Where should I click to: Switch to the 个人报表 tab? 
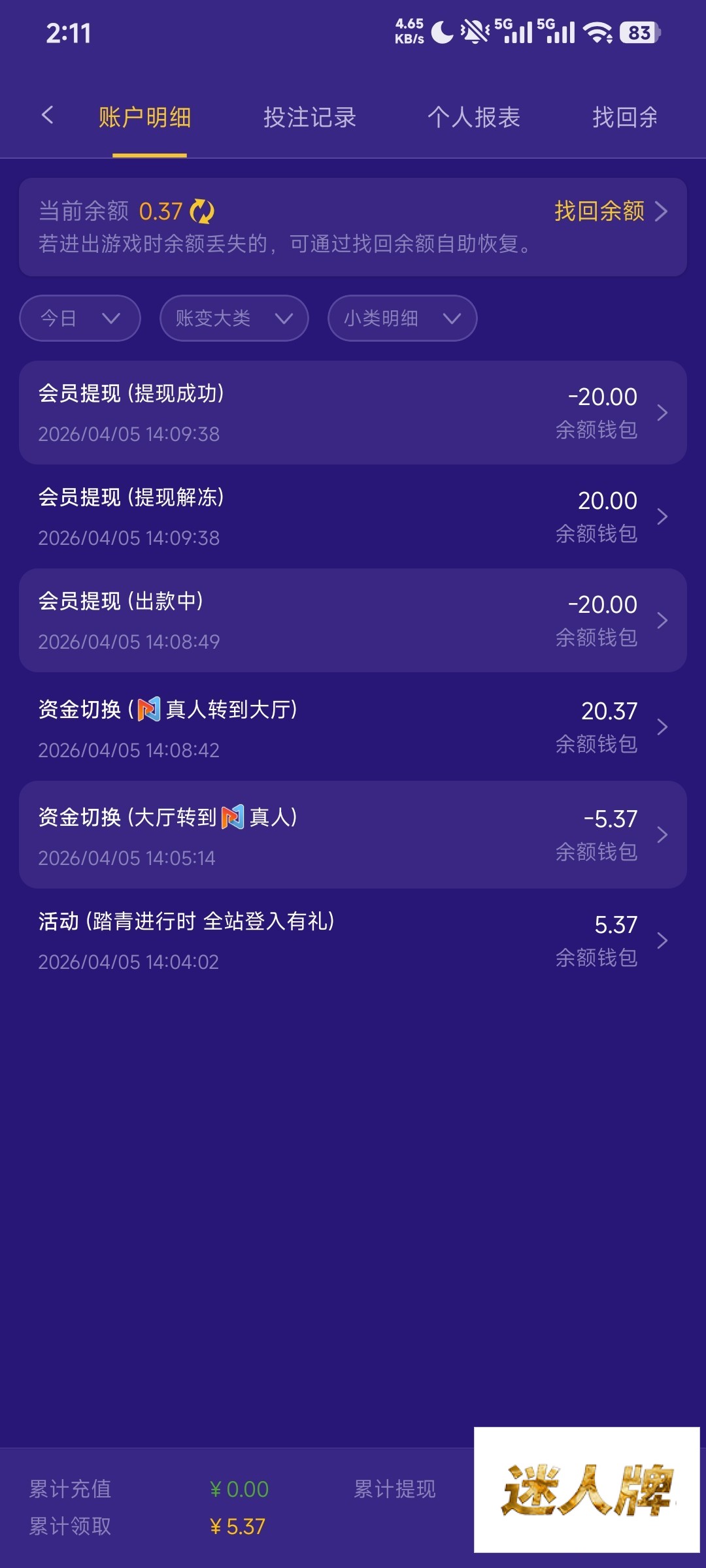coord(474,118)
